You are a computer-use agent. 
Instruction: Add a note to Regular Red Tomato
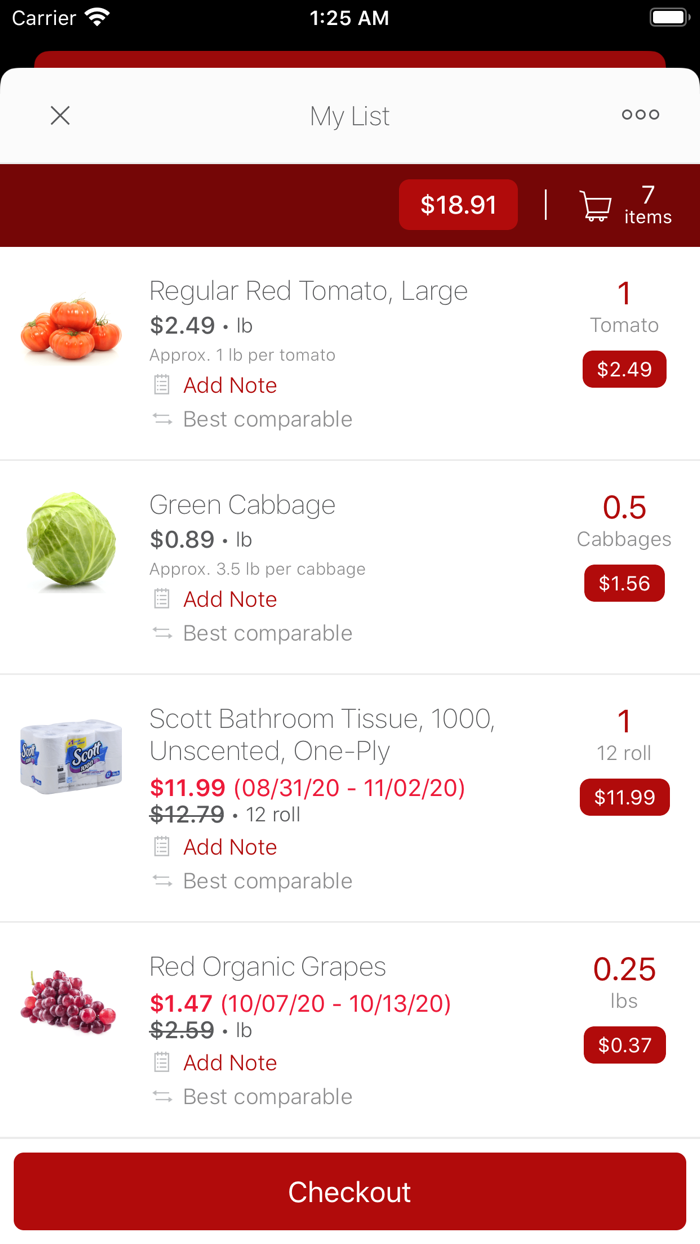(229, 385)
